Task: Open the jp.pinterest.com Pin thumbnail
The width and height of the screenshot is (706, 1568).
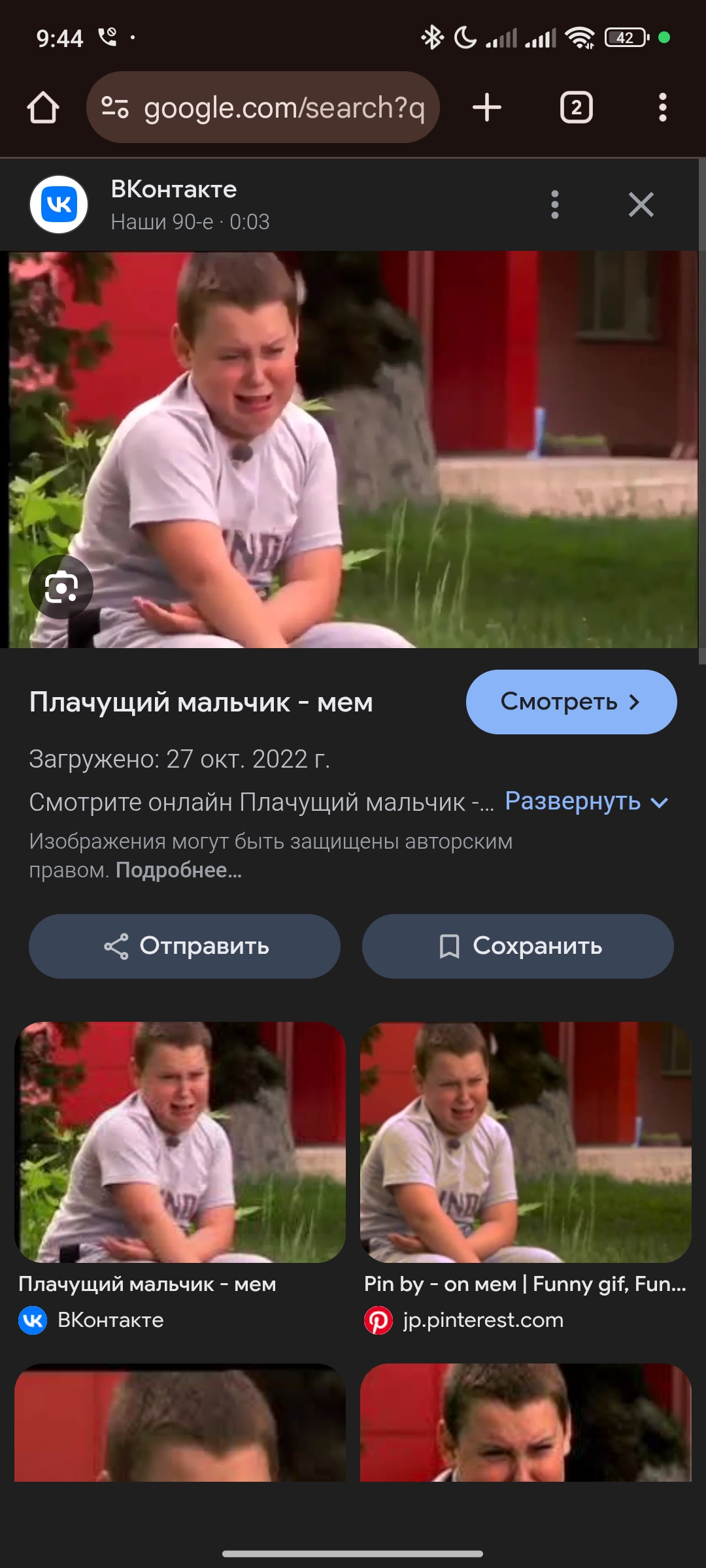Action: (x=526, y=1142)
